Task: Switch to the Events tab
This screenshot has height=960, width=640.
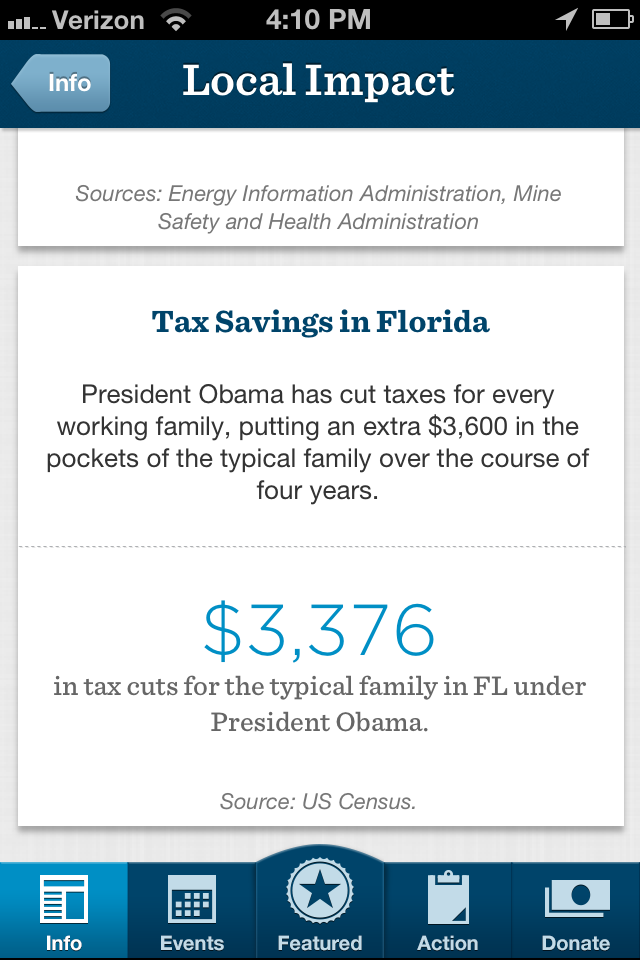Action: [192, 910]
